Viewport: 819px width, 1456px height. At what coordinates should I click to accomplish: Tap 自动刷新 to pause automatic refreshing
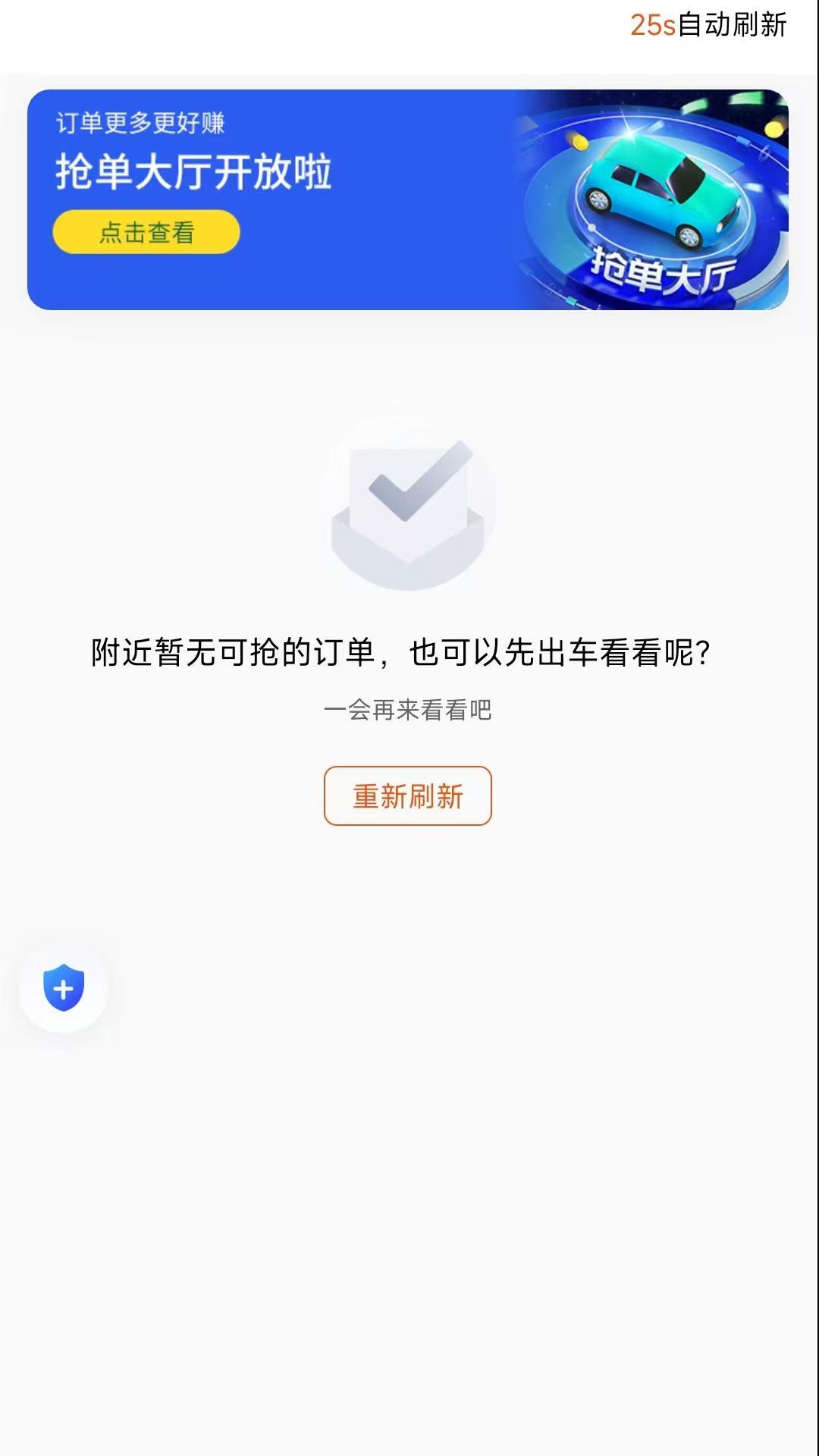[732, 24]
